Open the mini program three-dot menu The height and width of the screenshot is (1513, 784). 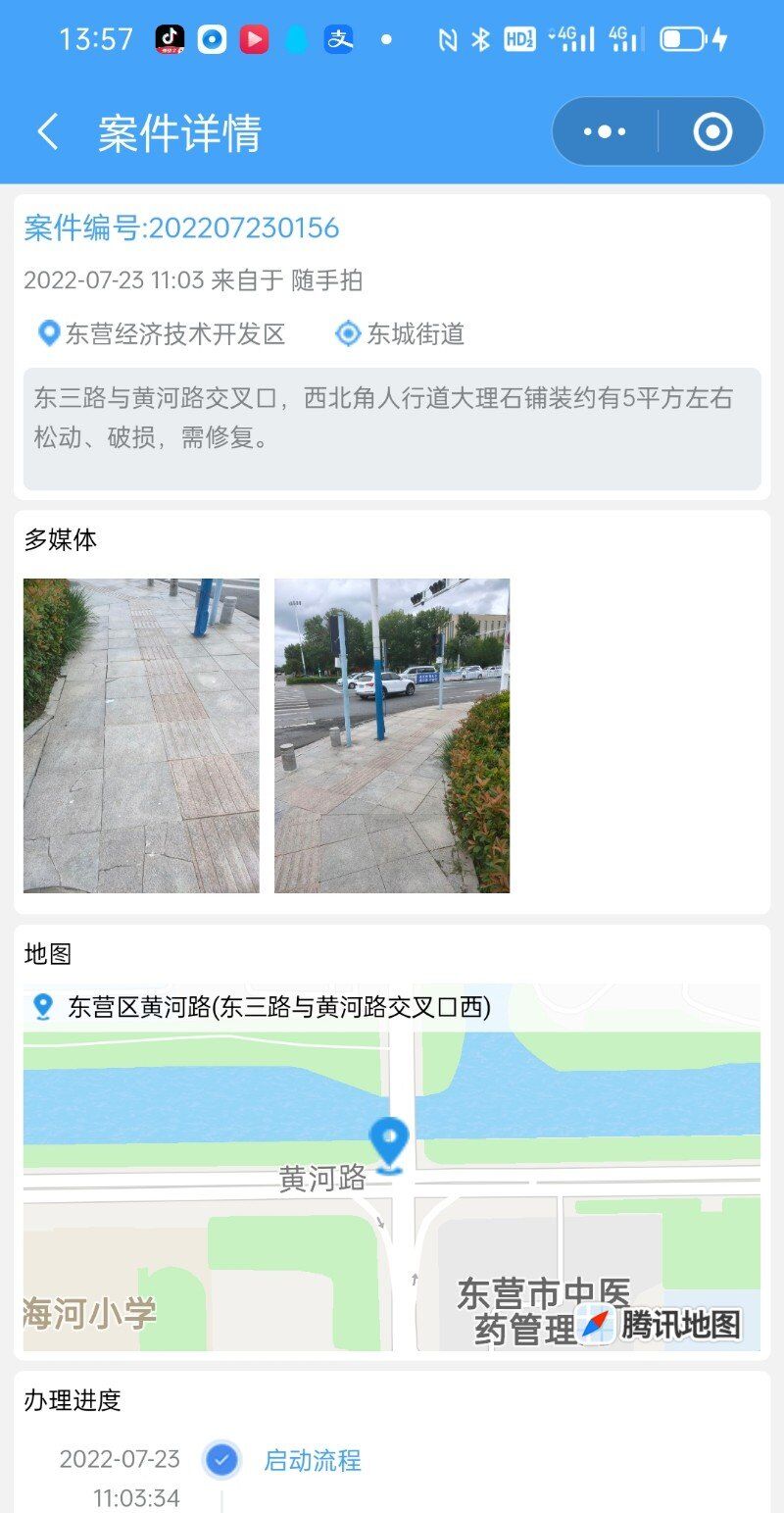point(605,131)
